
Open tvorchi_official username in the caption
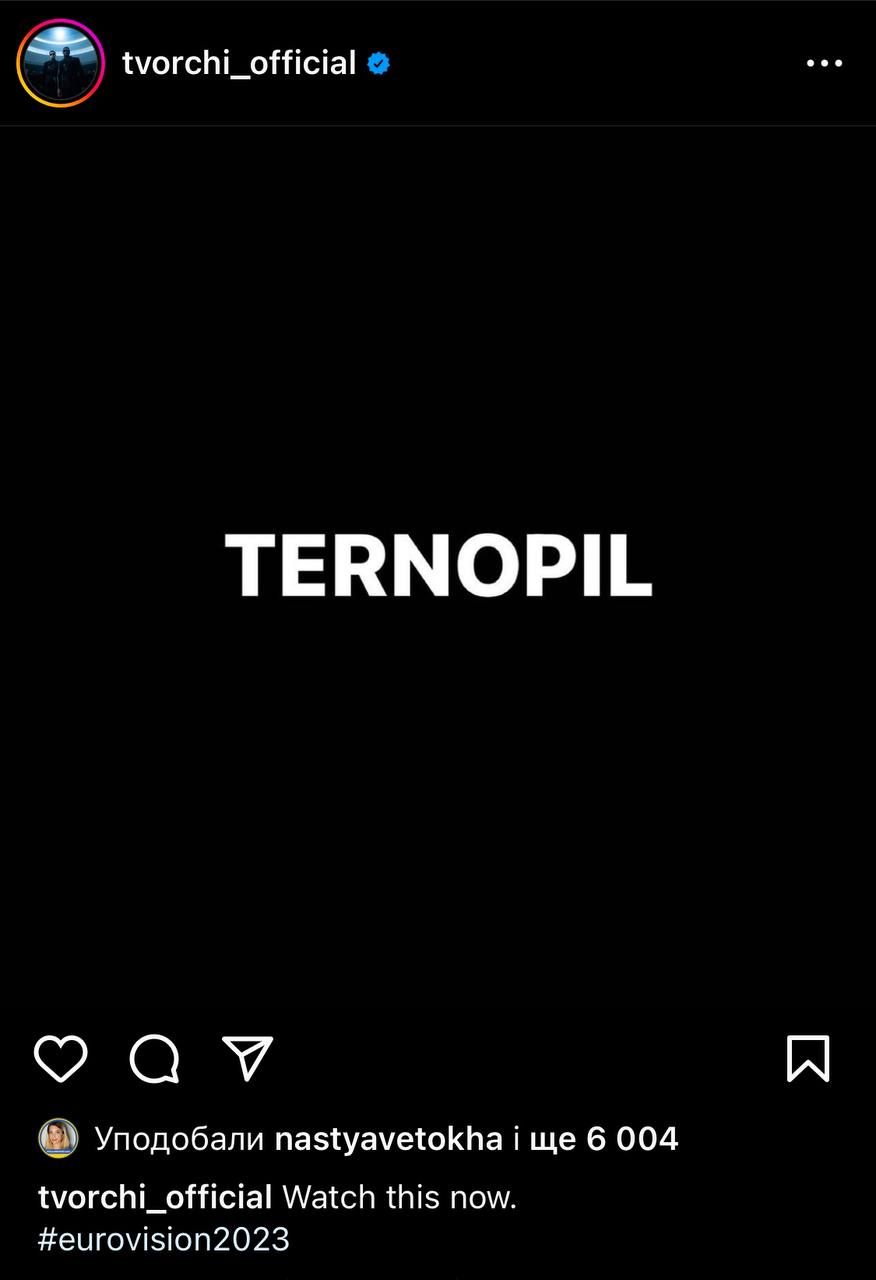point(155,1198)
